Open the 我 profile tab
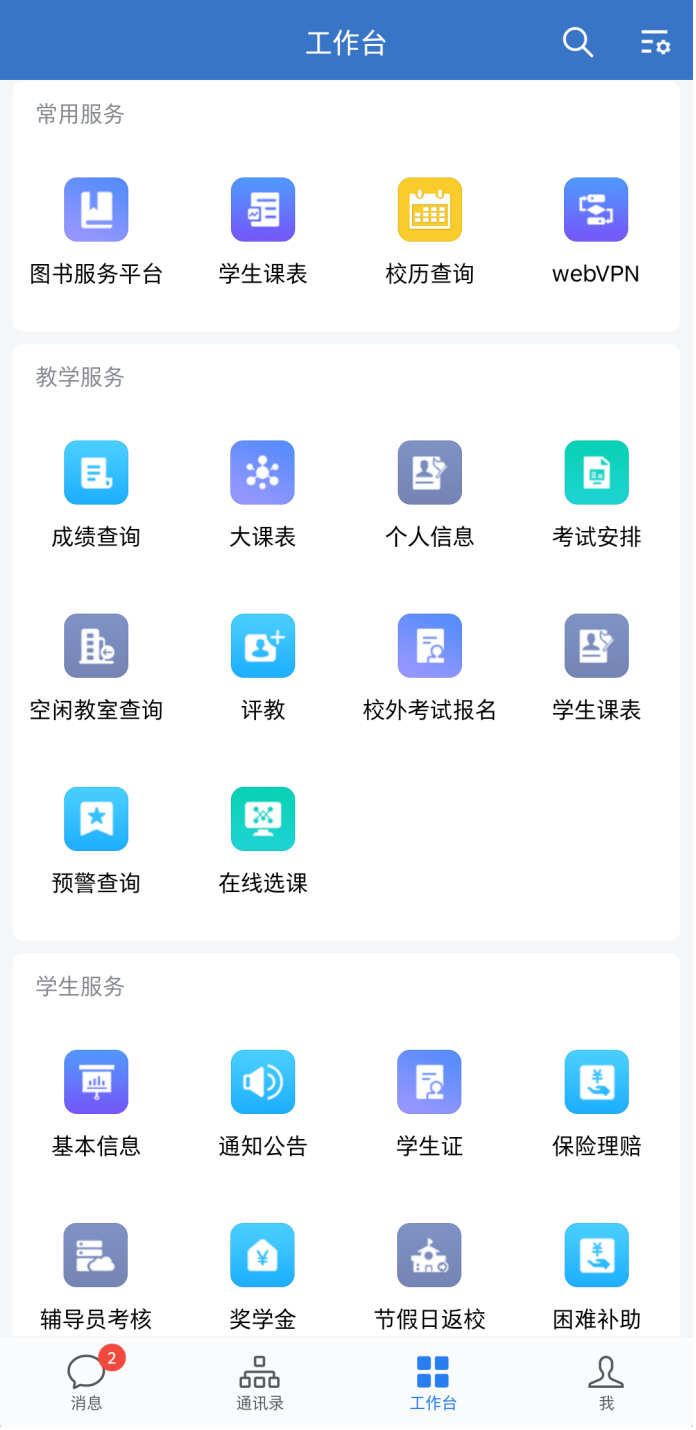 point(606,1382)
